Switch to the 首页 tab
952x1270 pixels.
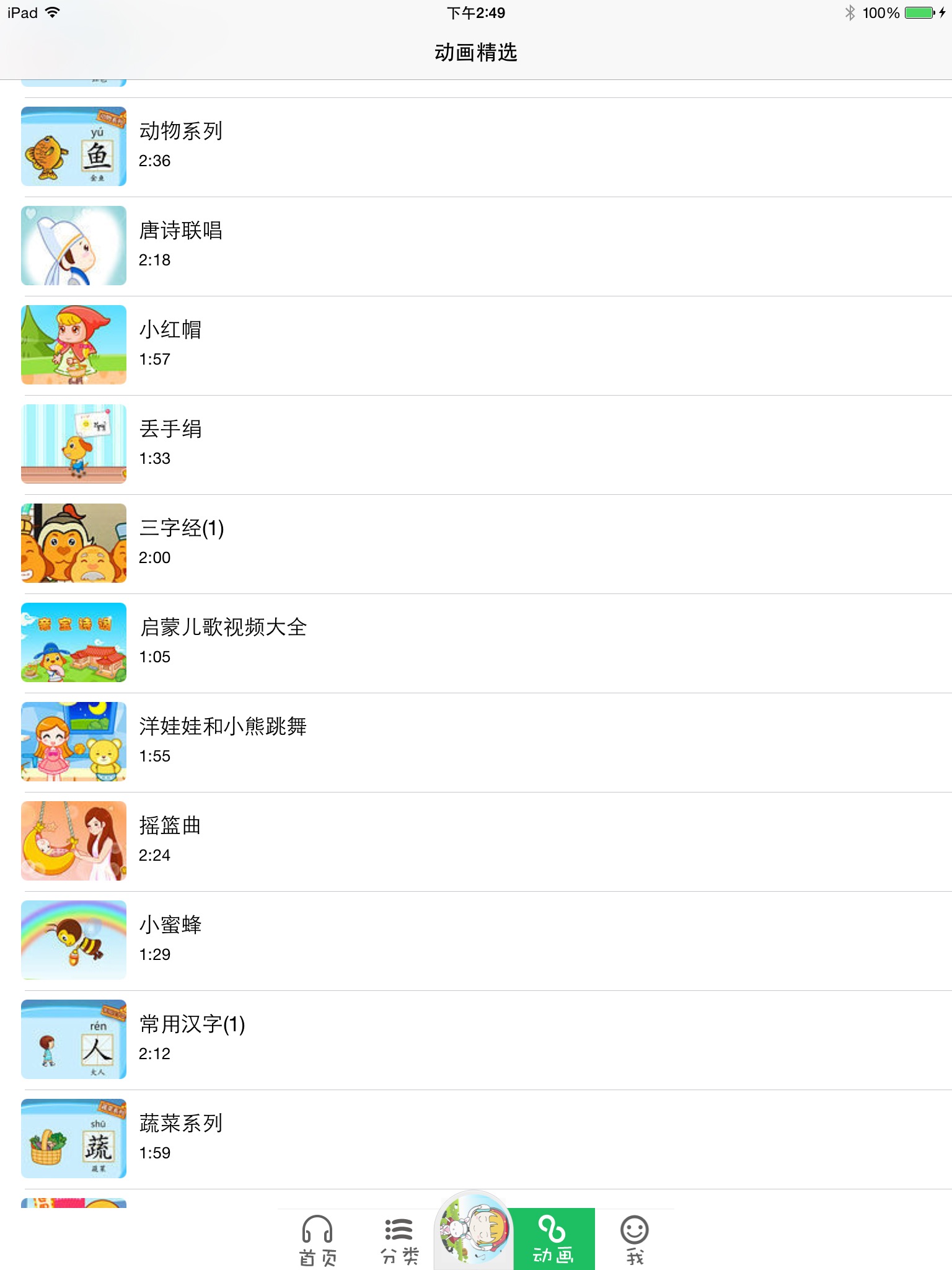[317, 1240]
